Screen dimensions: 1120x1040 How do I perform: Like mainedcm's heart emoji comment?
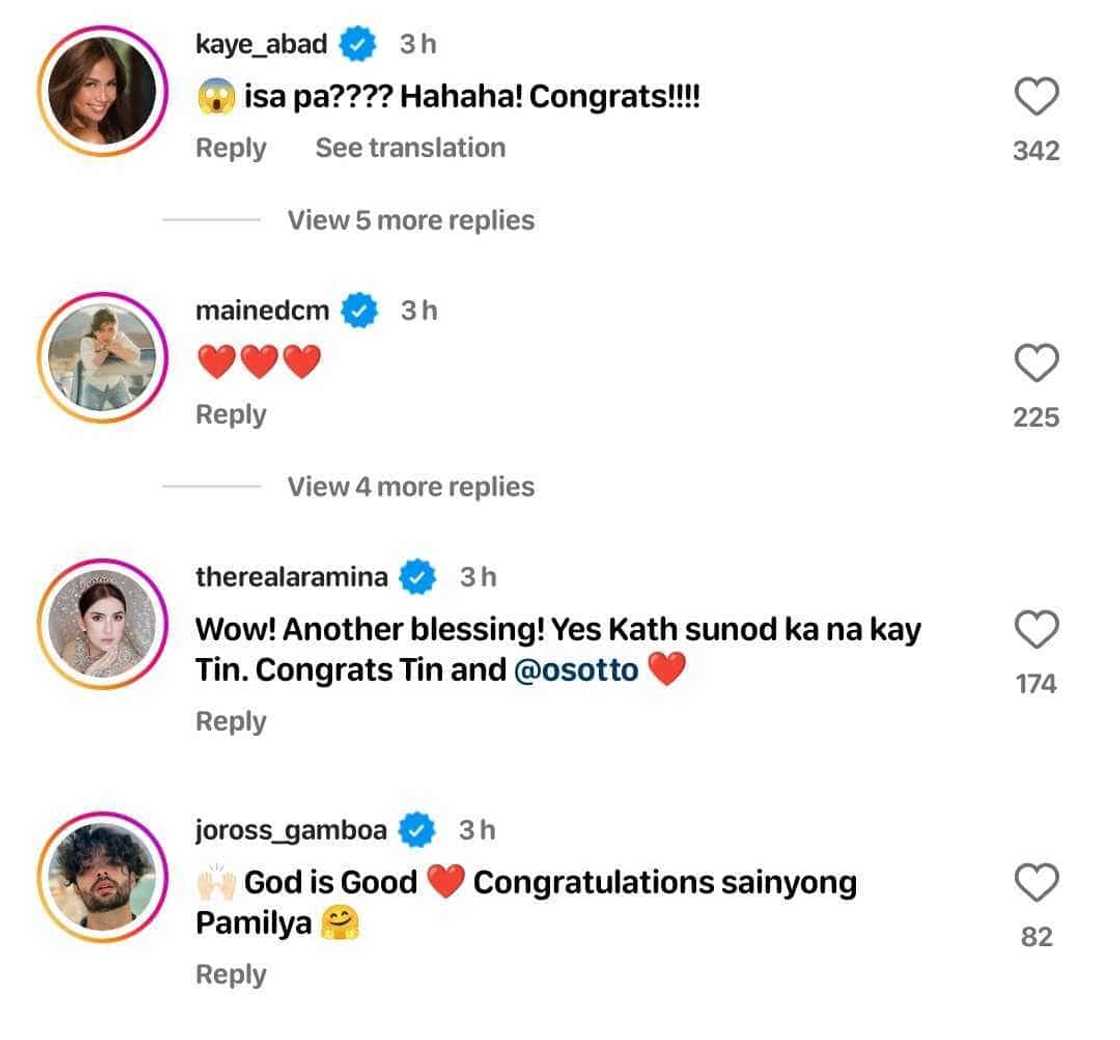(x=1036, y=364)
